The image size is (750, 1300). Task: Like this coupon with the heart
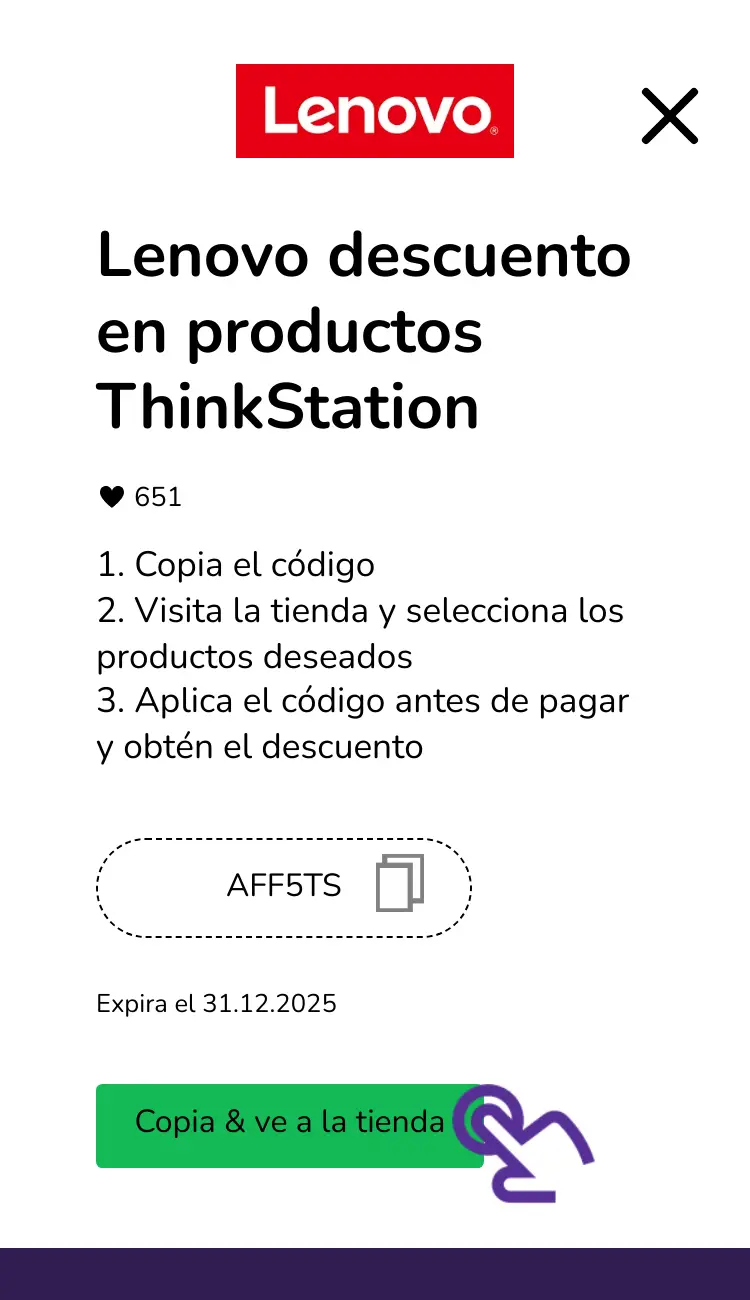[x=111, y=497]
